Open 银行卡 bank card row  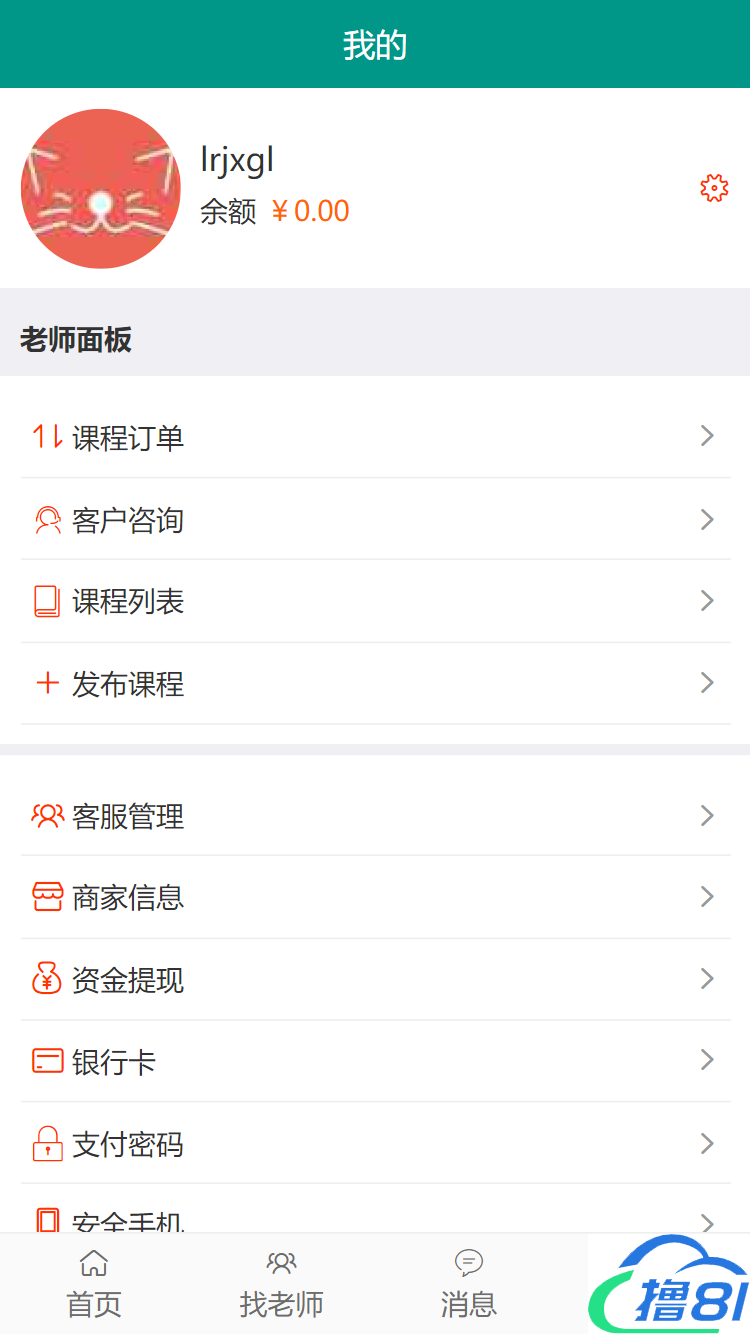pos(375,1061)
